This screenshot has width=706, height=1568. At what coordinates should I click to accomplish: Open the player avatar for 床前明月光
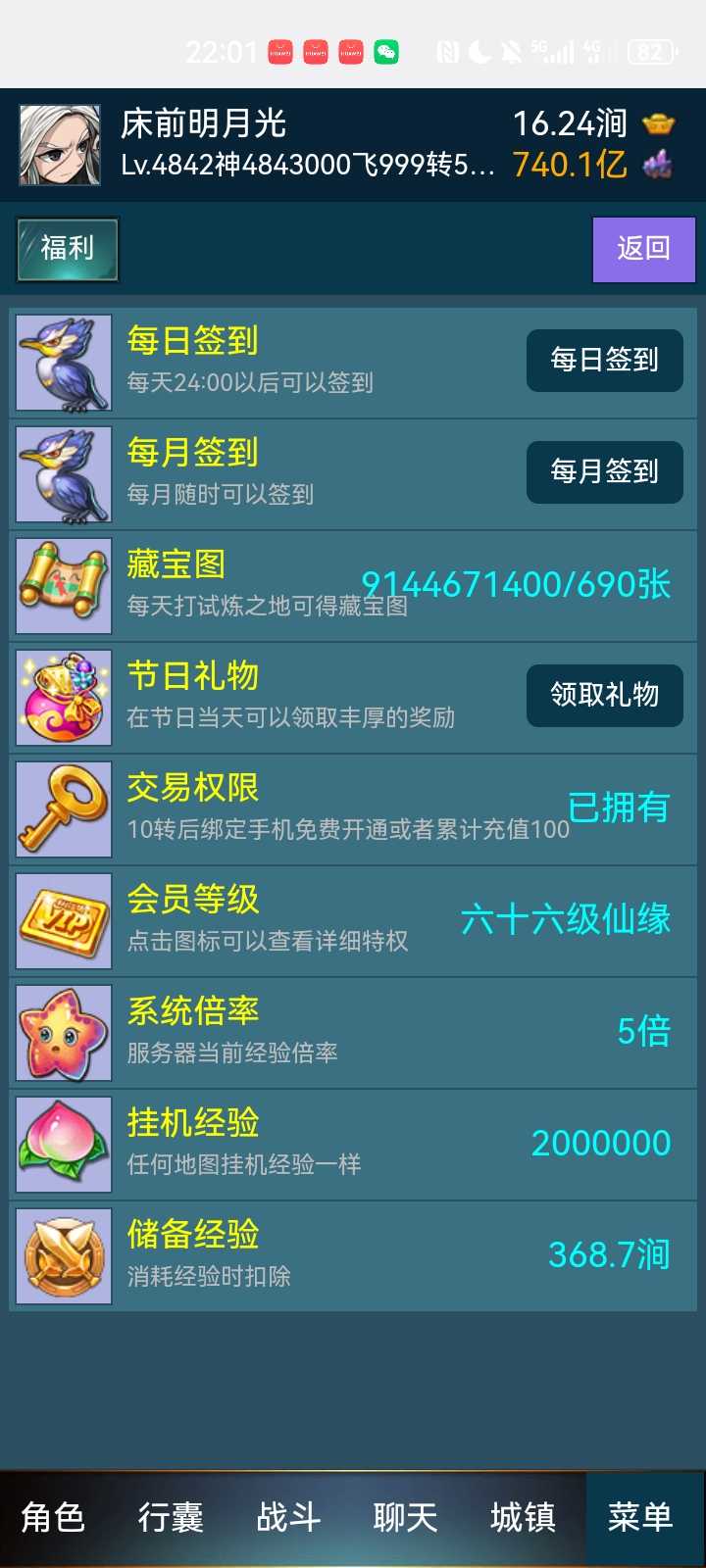click(x=61, y=145)
